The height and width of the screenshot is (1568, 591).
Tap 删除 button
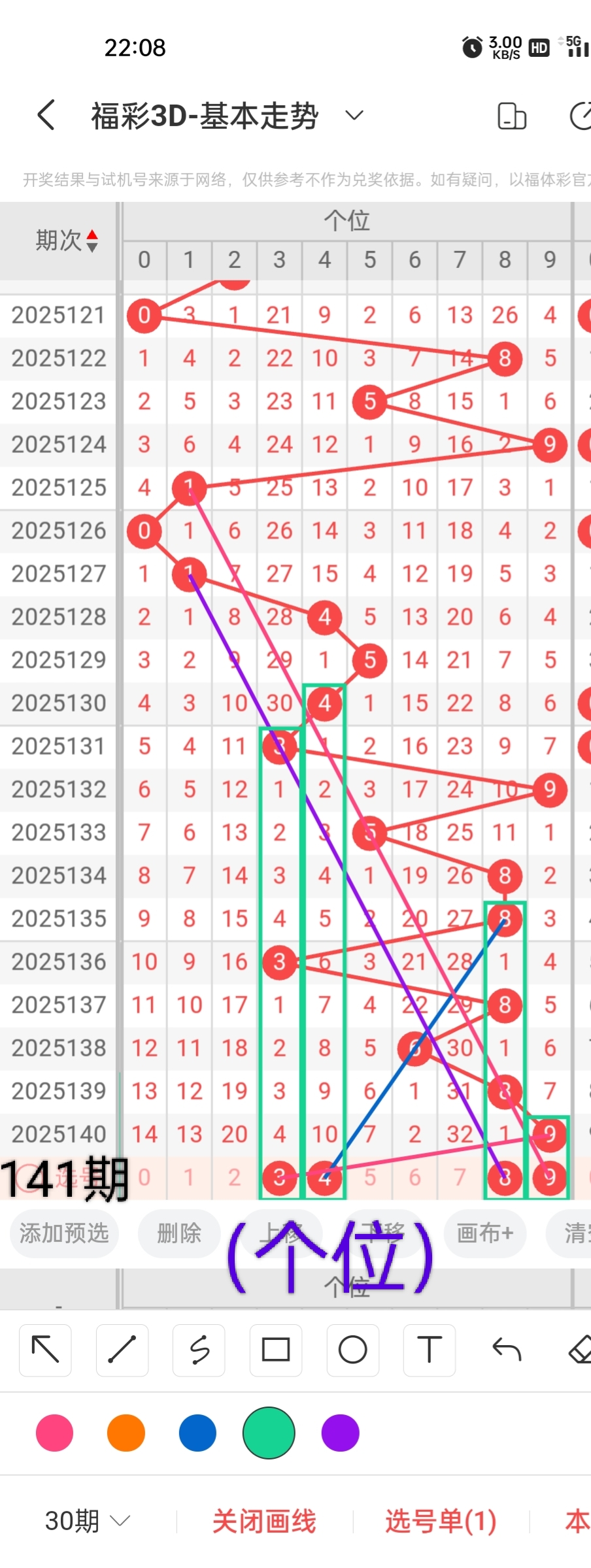click(x=178, y=1233)
